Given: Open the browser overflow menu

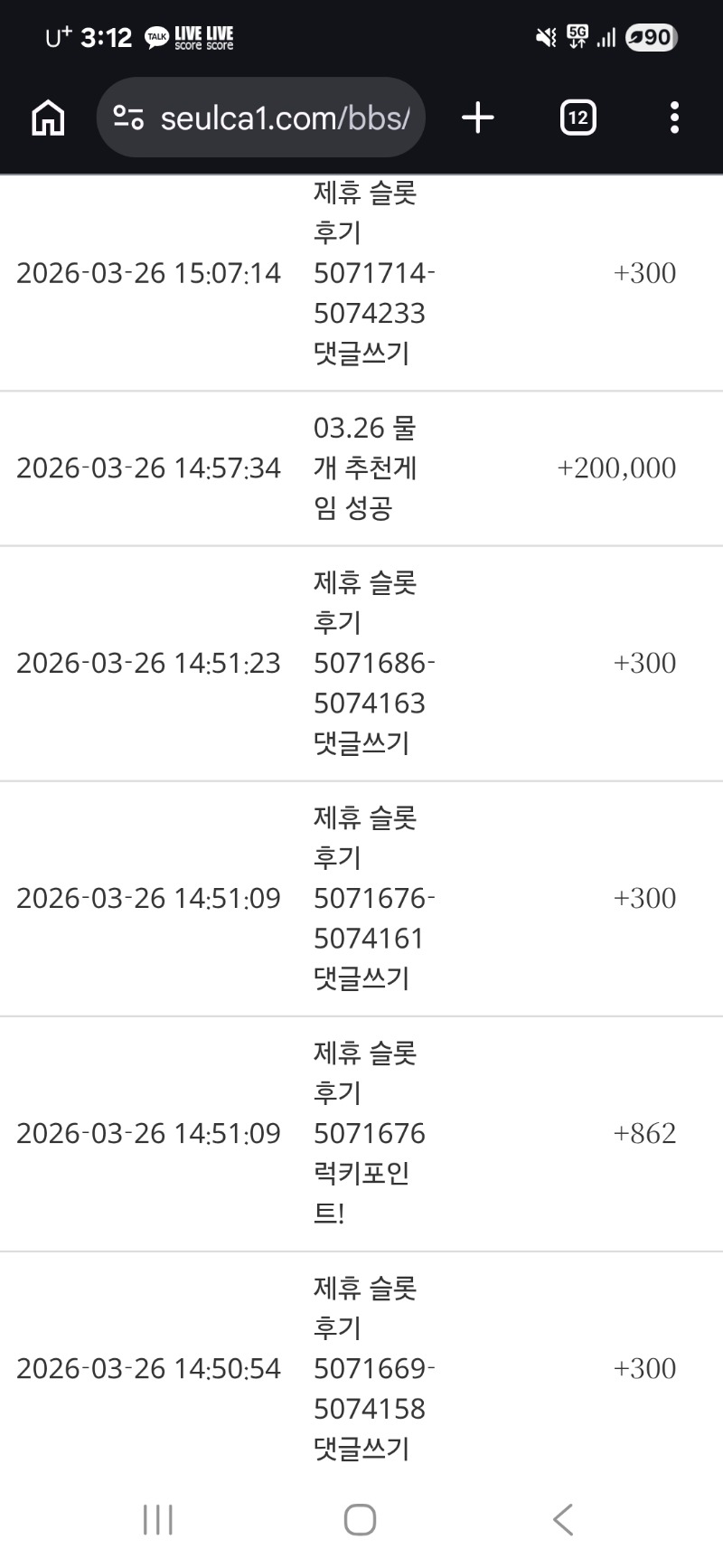Looking at the screenshot, I should coord(674,118).
